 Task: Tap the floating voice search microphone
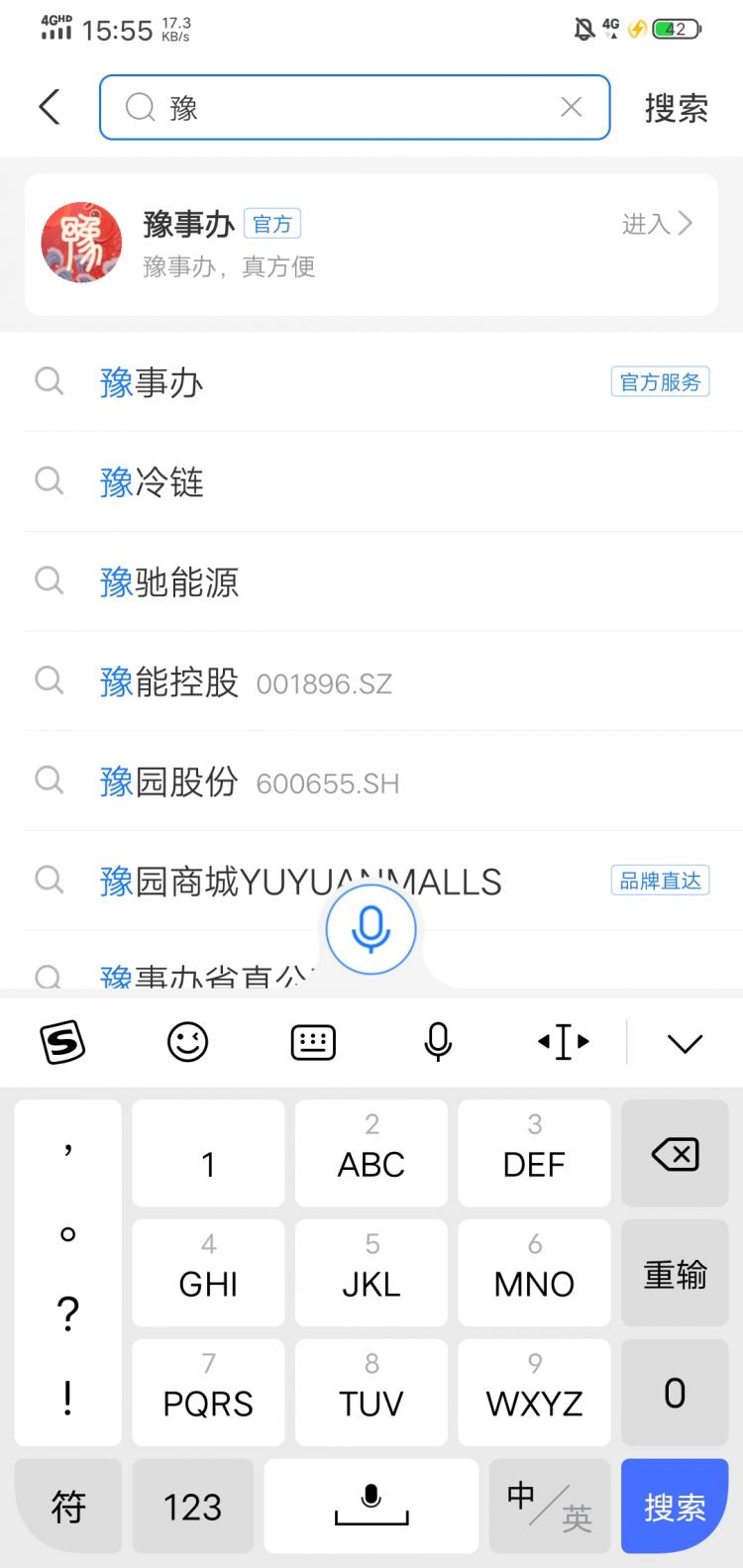pos(371,928)
